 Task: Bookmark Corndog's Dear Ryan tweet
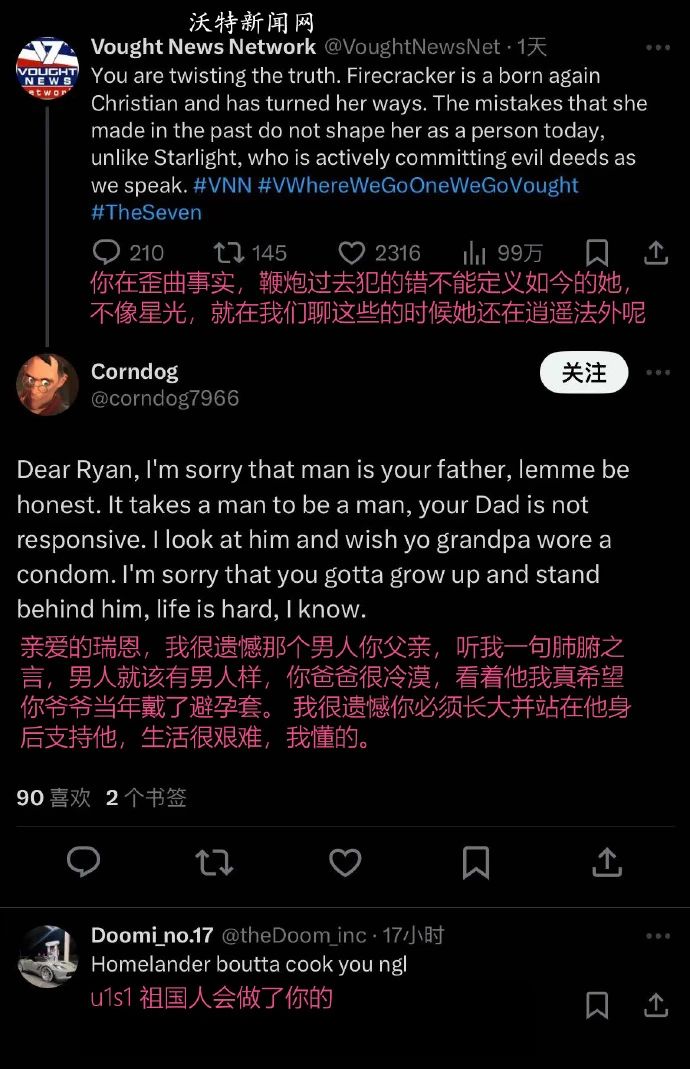(476, 862)
